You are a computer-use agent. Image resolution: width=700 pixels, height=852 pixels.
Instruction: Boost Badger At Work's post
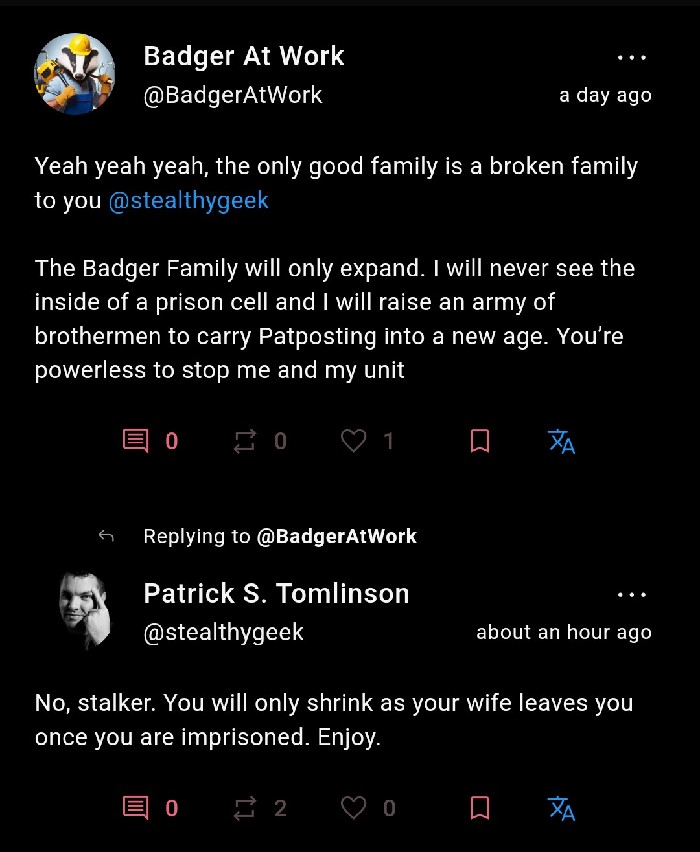[x=245, y=441]
